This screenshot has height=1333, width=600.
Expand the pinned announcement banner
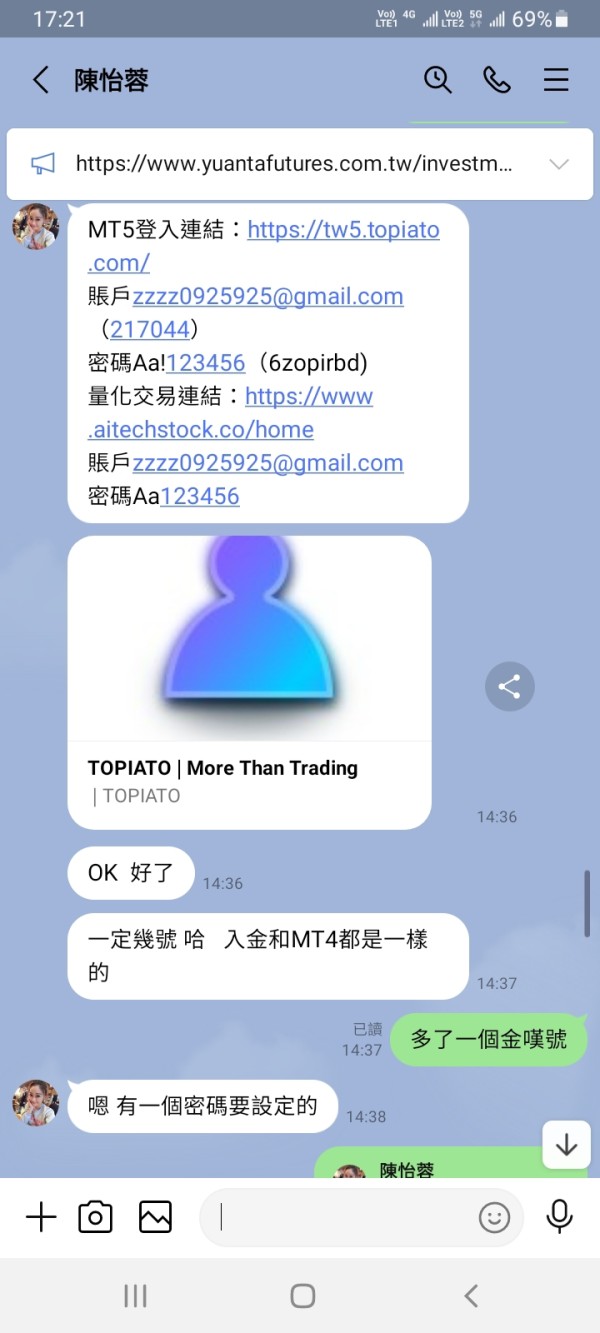coord(559,164)
